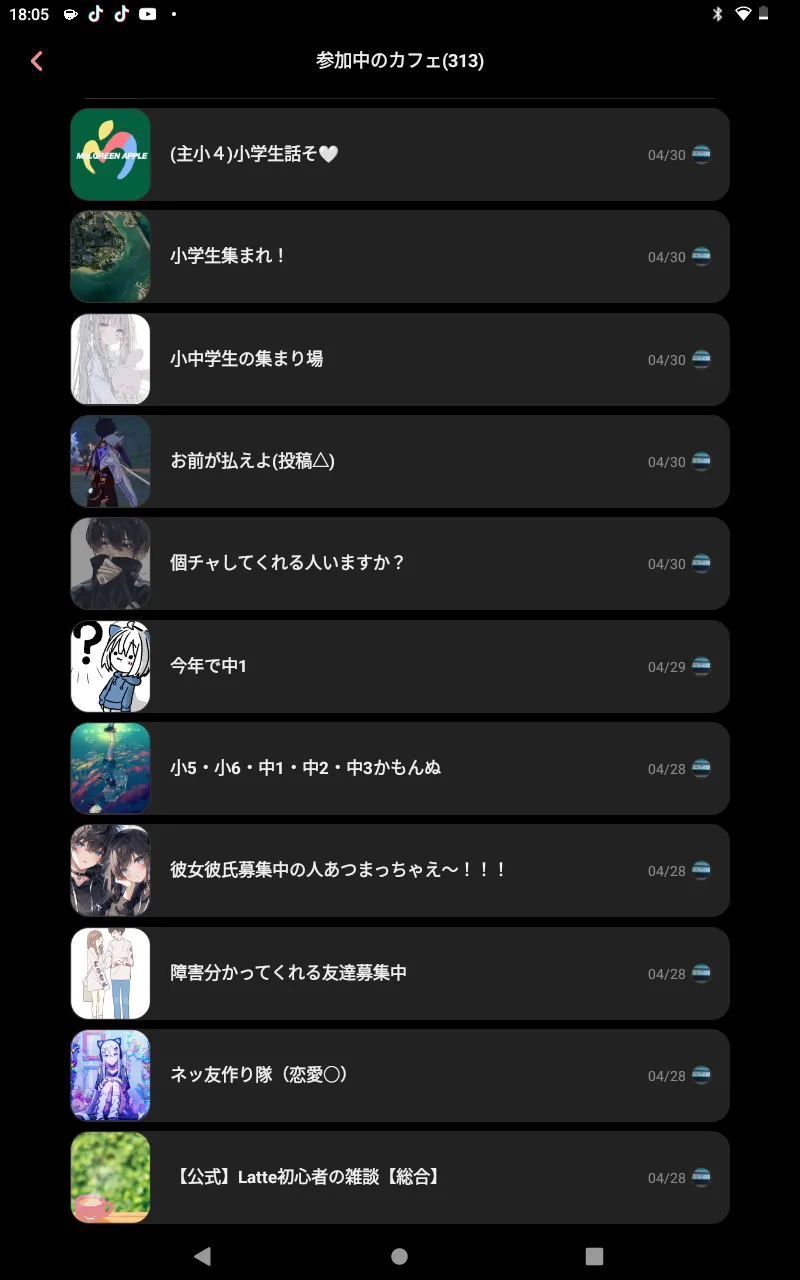Open the (主小４)小学生話そ cafe
The width and height of the screenshot is (800, 1280).
pyautogui.click(x=400, y=155)
